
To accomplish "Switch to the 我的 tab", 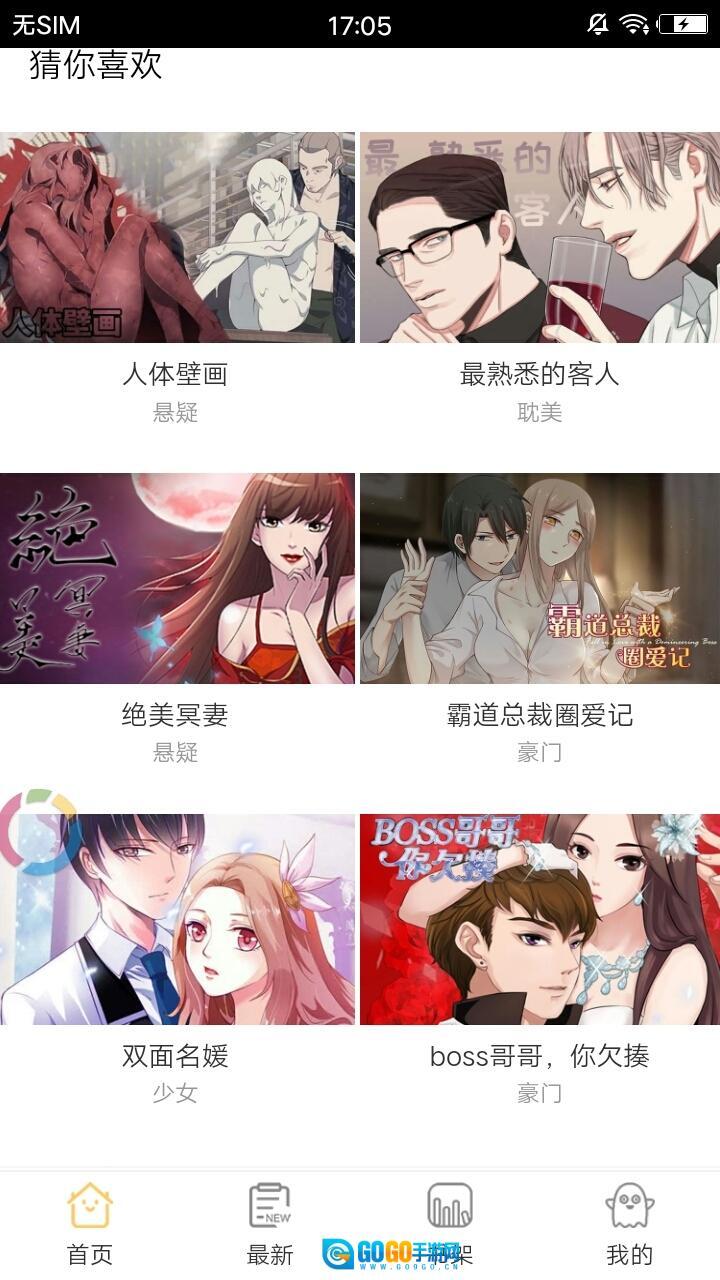I will (630, 1222).
